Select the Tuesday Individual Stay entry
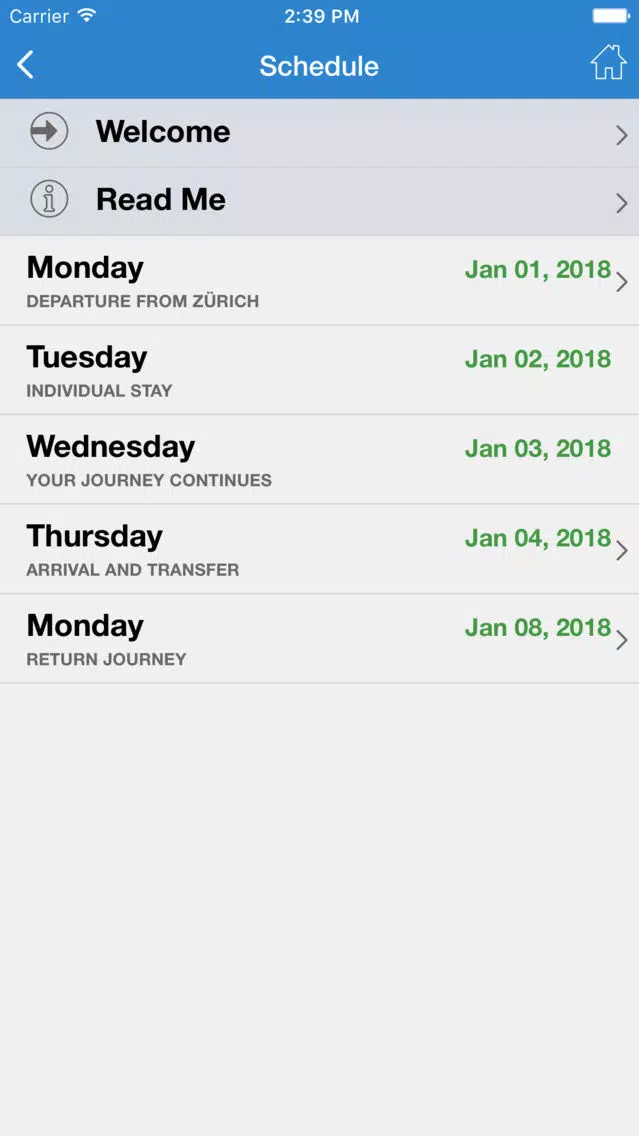The width and height of the screenshot is (639, 1136). [x=320, y=370]
